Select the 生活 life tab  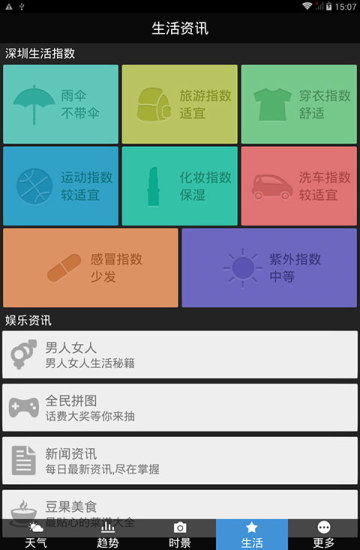pos(252,535)
